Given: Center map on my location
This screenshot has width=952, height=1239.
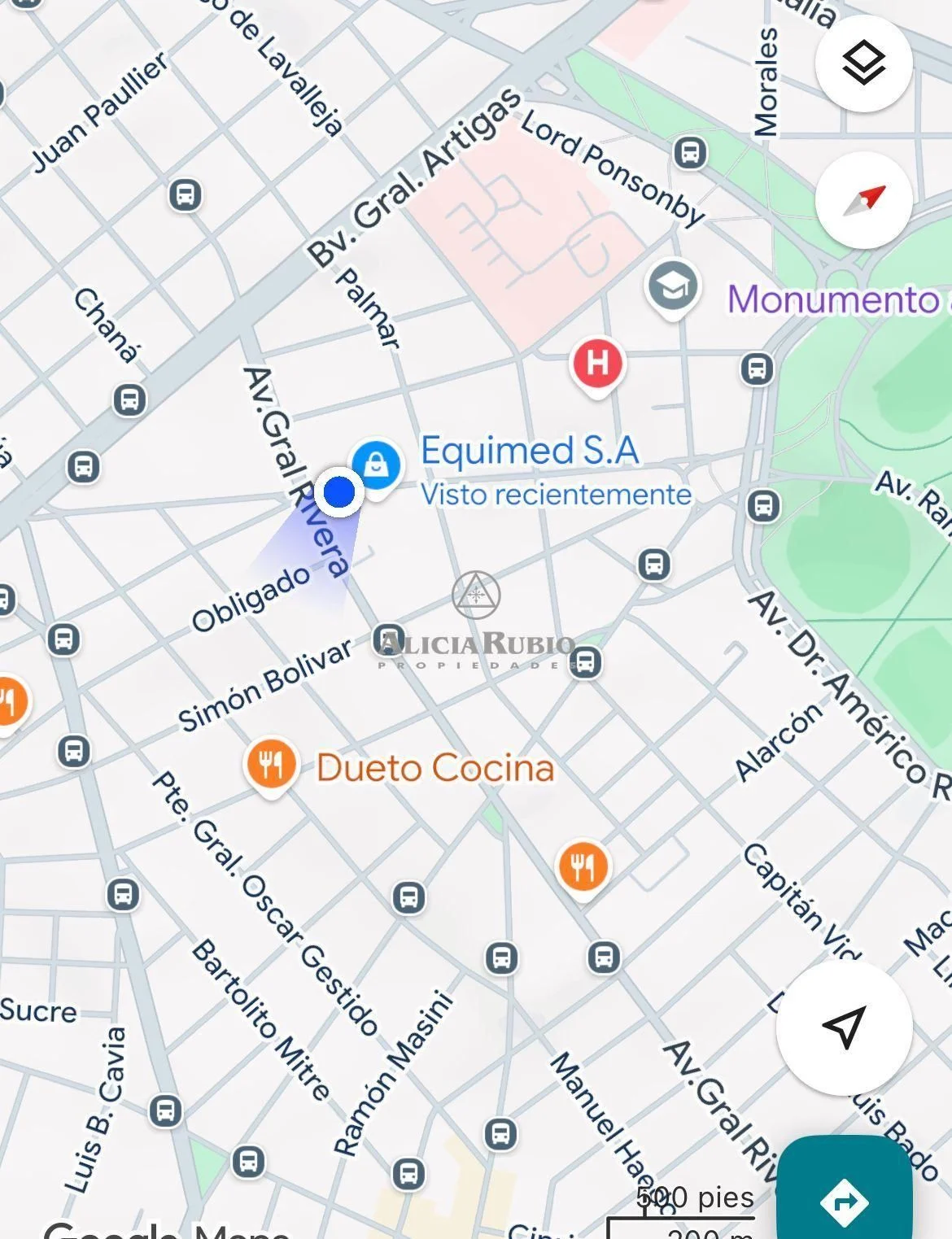Looking at the screenshot, I should [844, 1027].
